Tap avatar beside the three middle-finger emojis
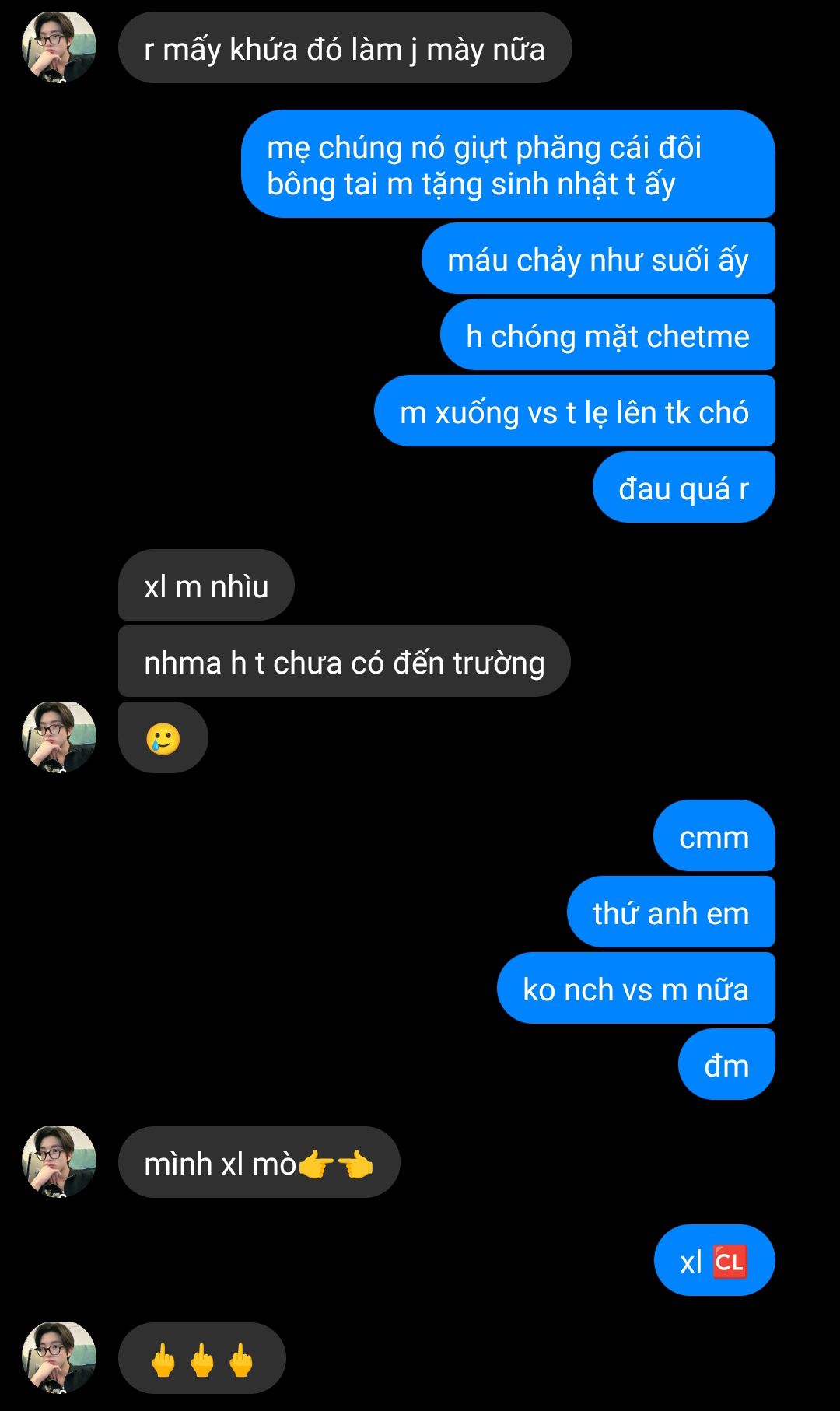The width and height of the screenshot is (840, 1411). pyautogui.click(x=59, y=1358)
